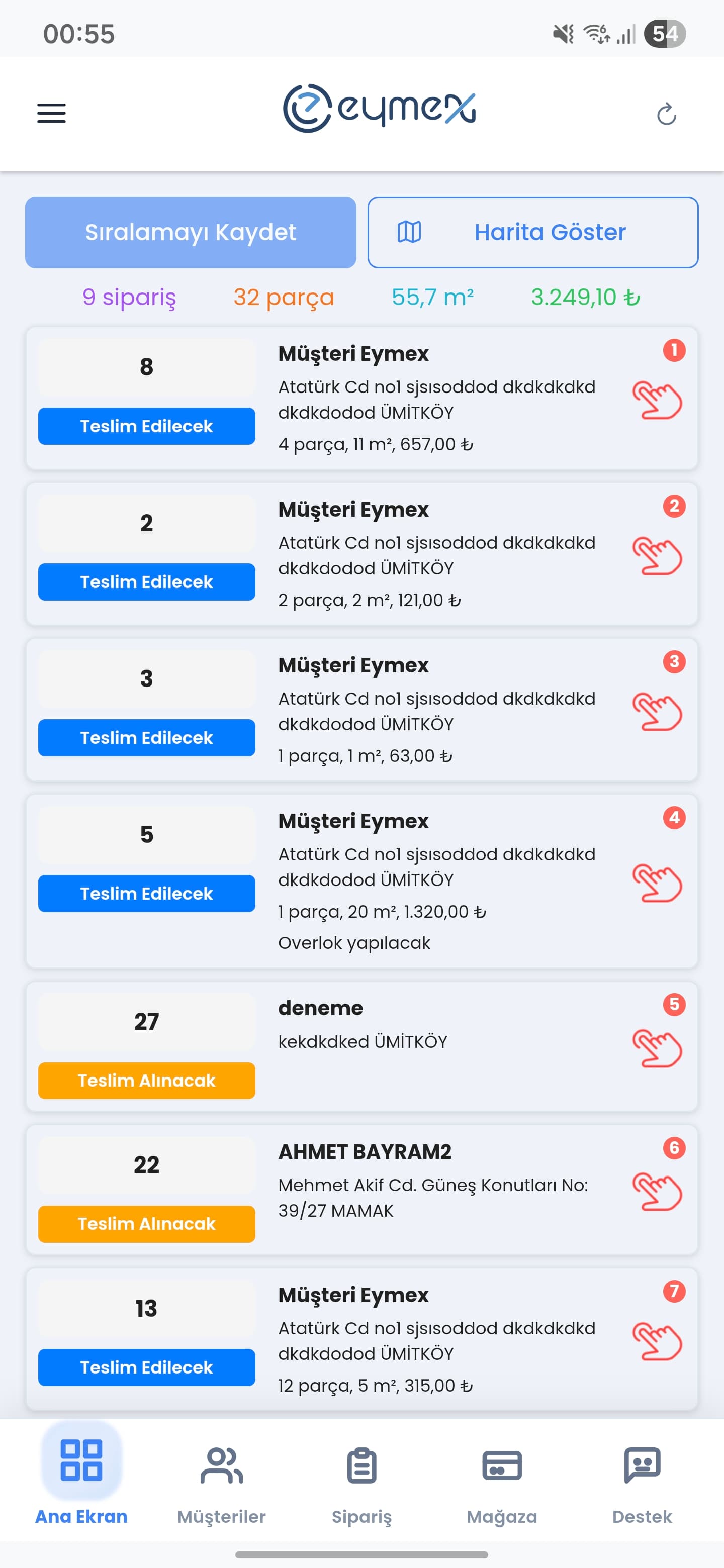Tap the refresh icon at top right

pyautogui.click(x=667, y=113)
